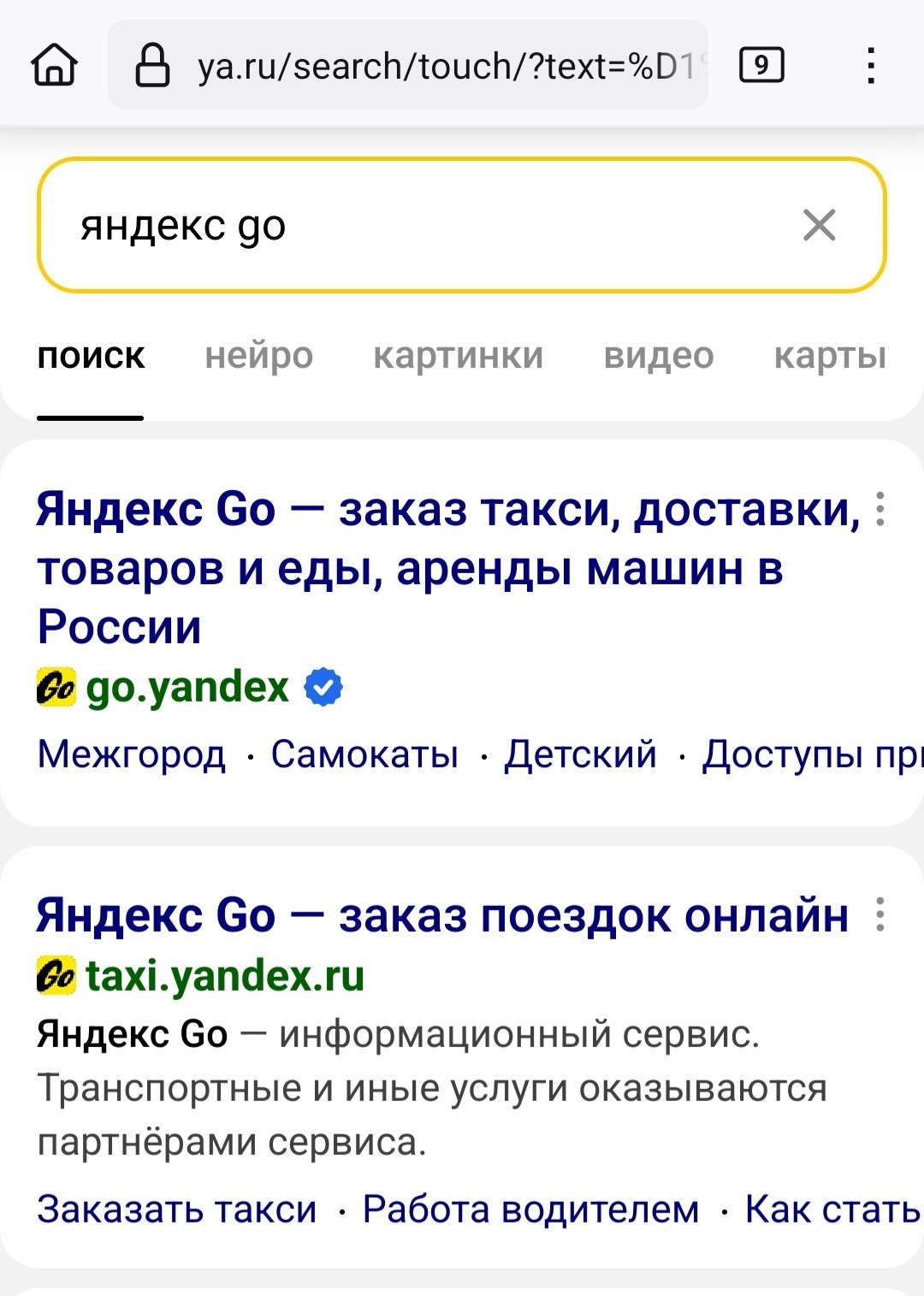Viewport: 924px width, 1296px height.
Task: Clear the search query text
Action: tap(819, 226)
